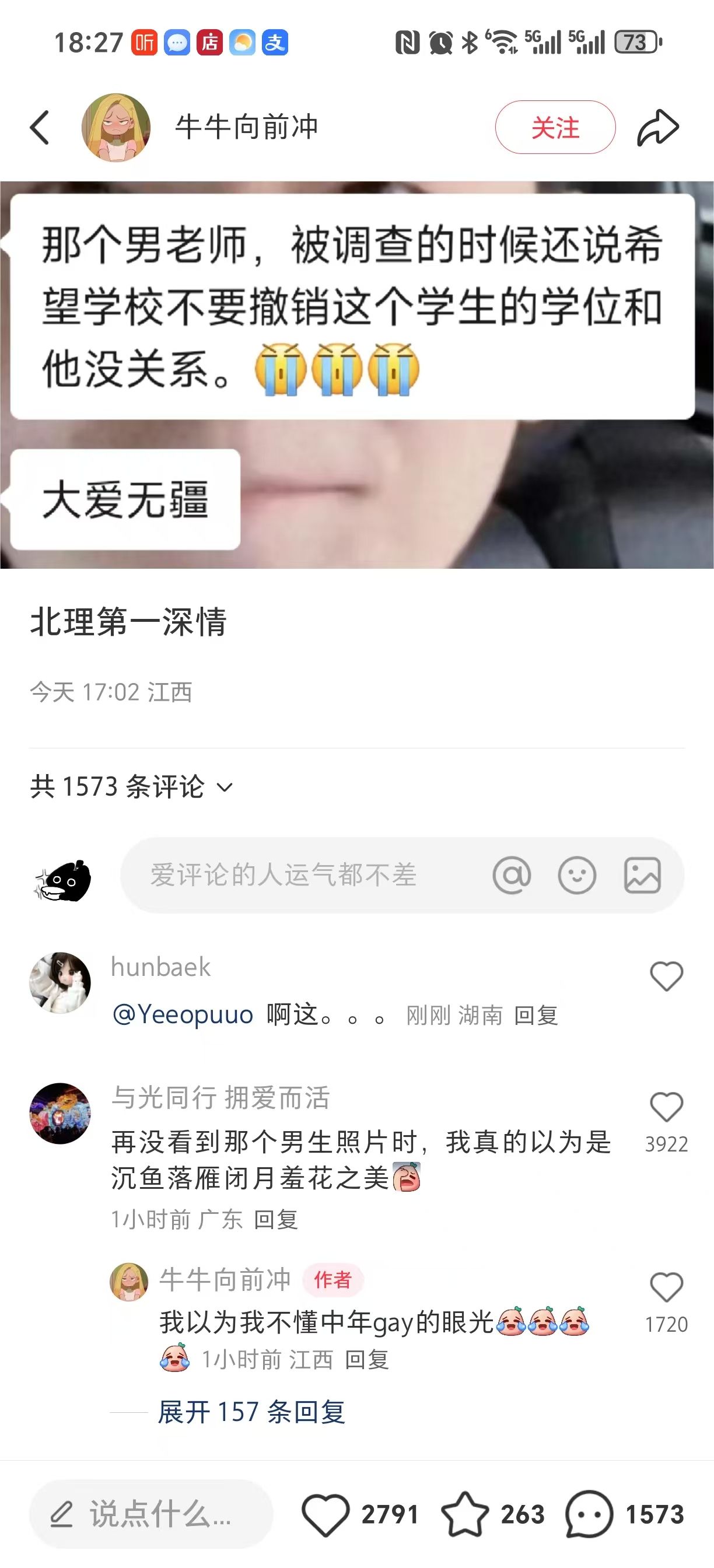The image size is (714, 1568).
Task: Open the post image with the chat bubbles
Action: [x=356, y=375]
